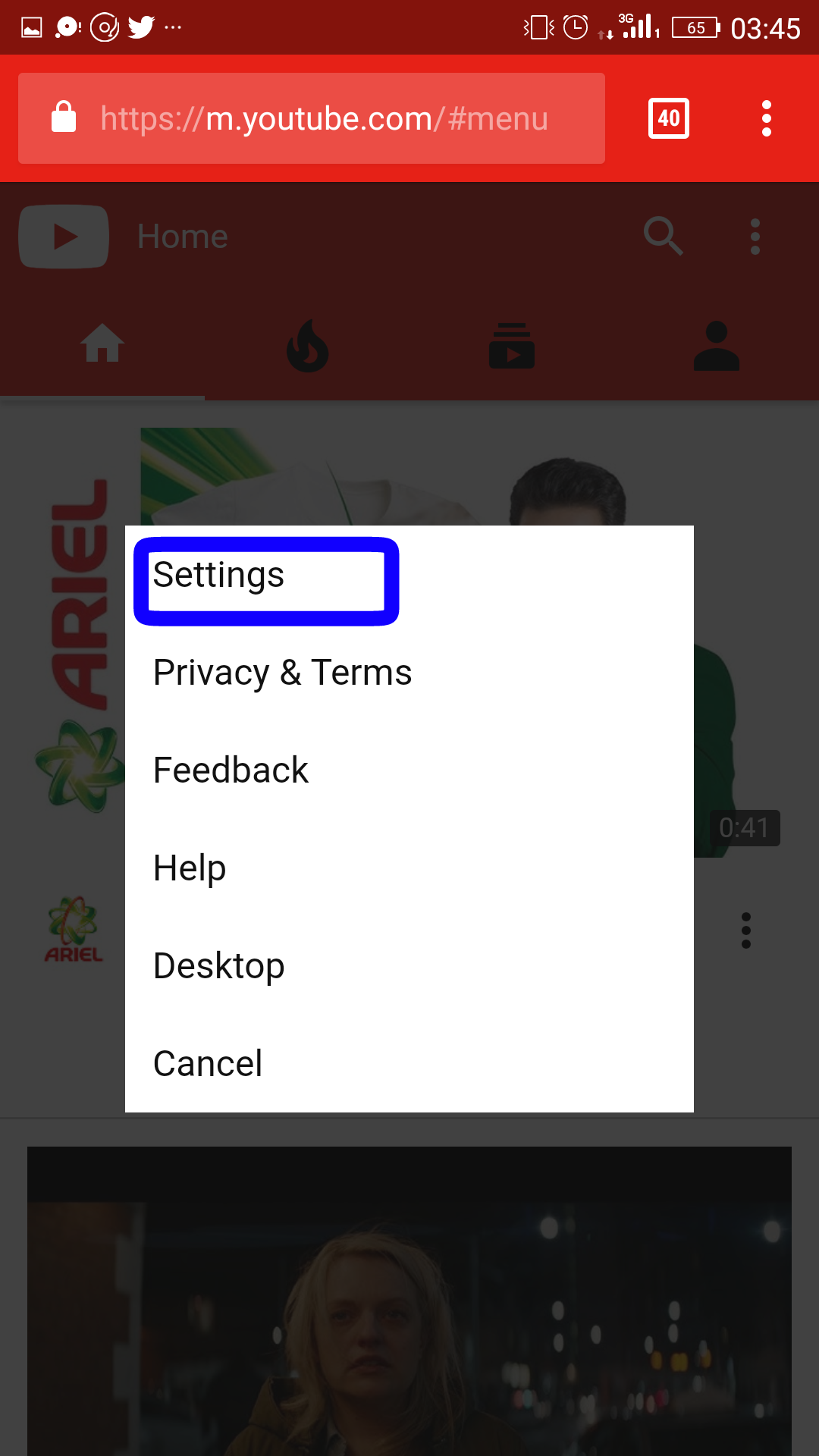This screenshot has width=819, height=1456.
Task: Open Settings from the menu
Action: (409, 575)
